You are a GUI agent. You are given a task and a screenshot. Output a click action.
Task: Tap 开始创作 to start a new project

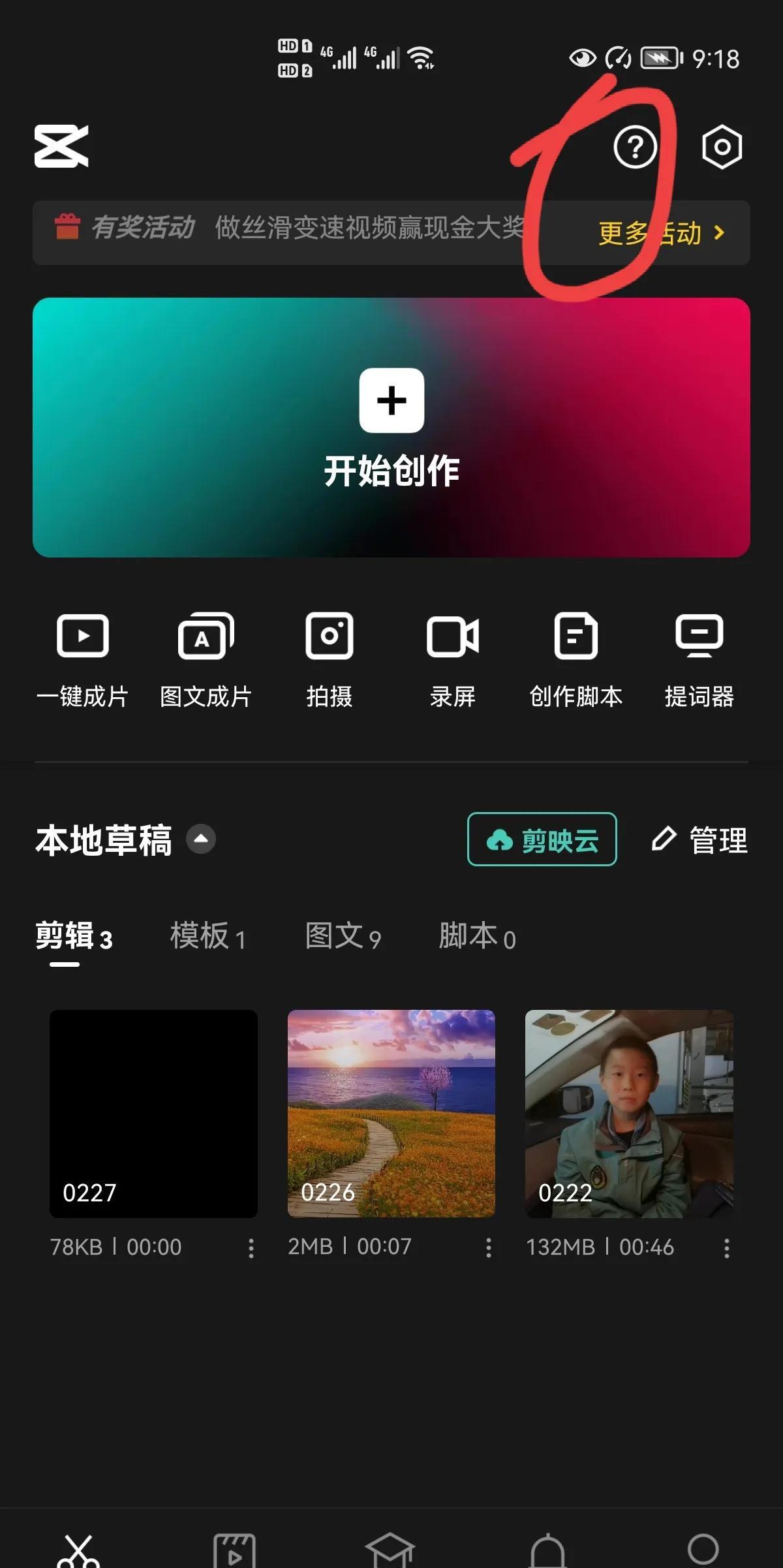391,428
